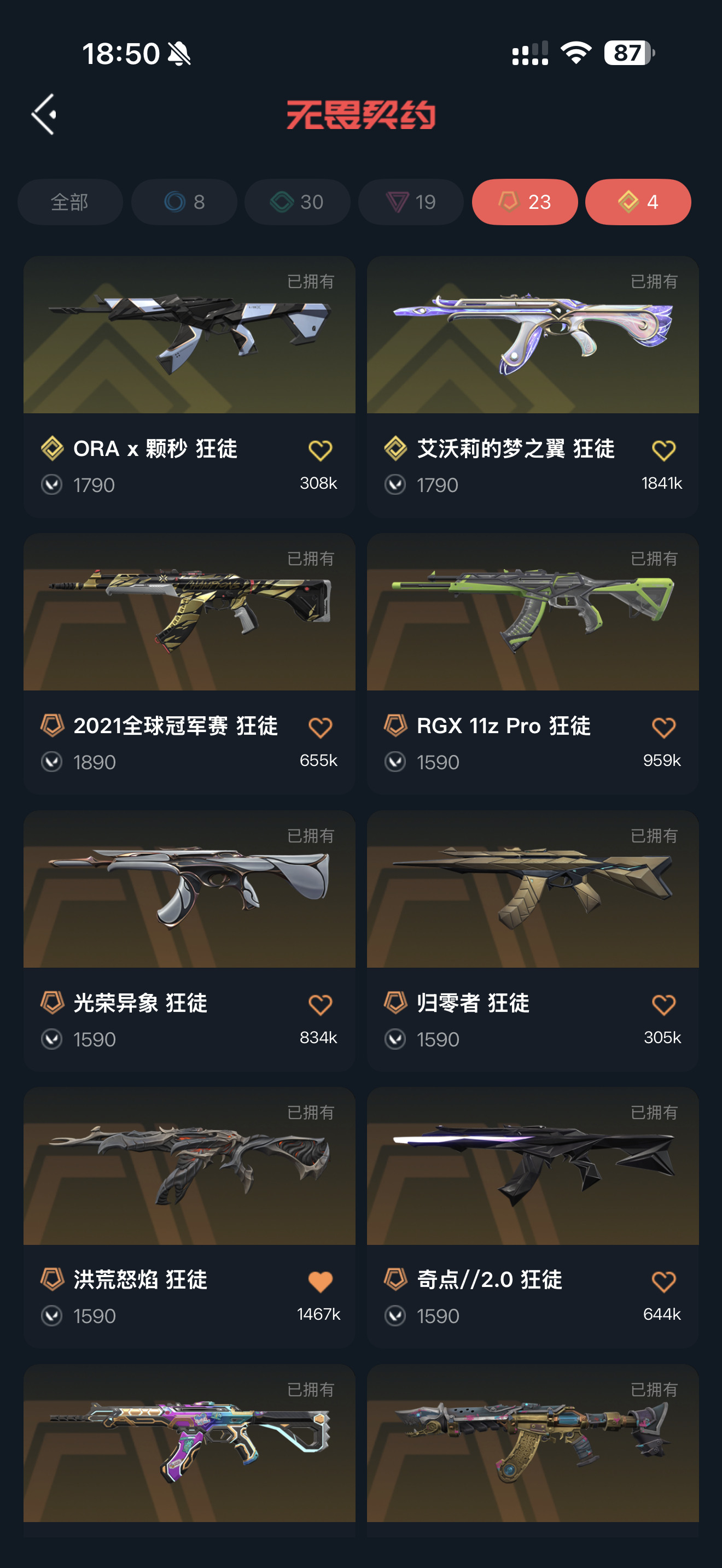
Task: Go back using the top-left arrow
Action: tap(44, 114)
